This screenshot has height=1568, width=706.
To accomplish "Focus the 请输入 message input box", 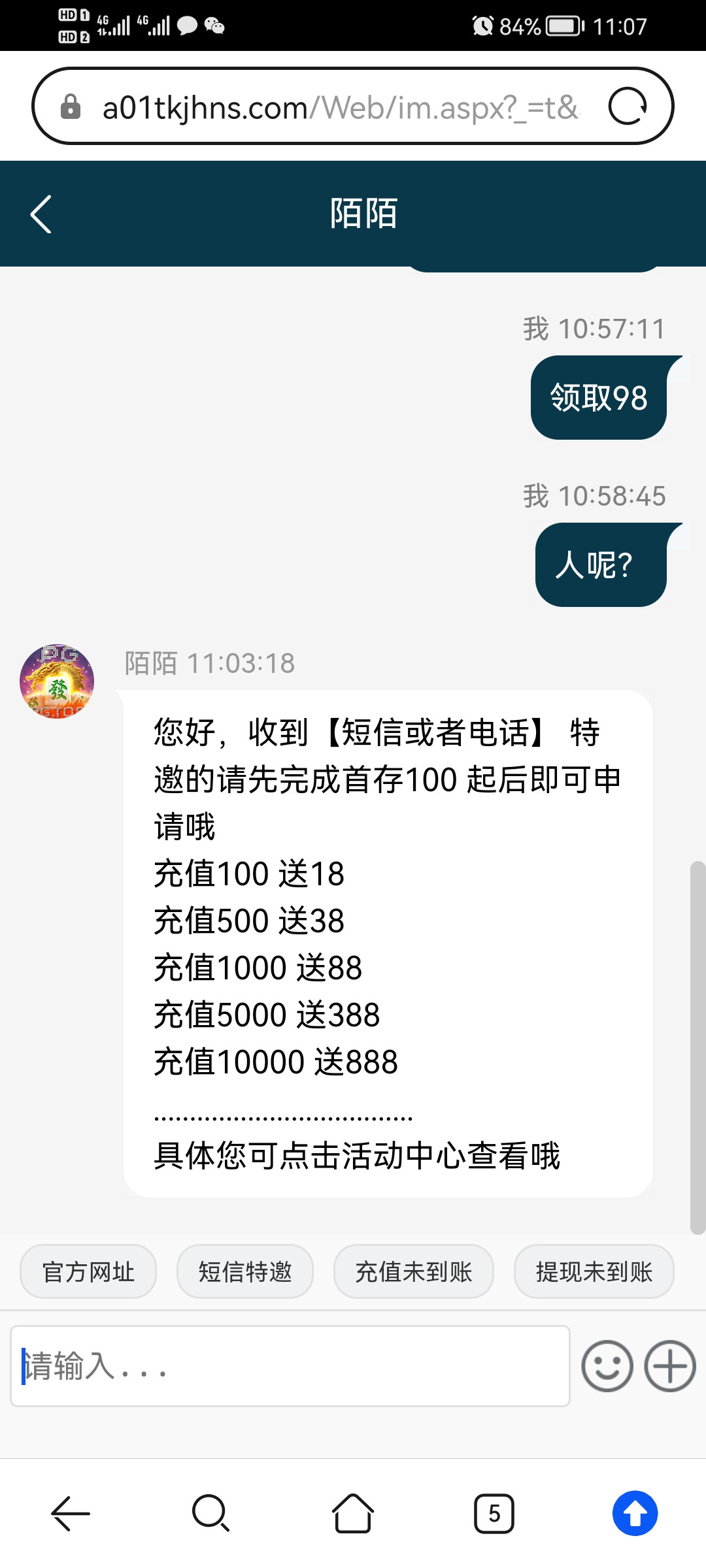I will [x=290, y=1365].
